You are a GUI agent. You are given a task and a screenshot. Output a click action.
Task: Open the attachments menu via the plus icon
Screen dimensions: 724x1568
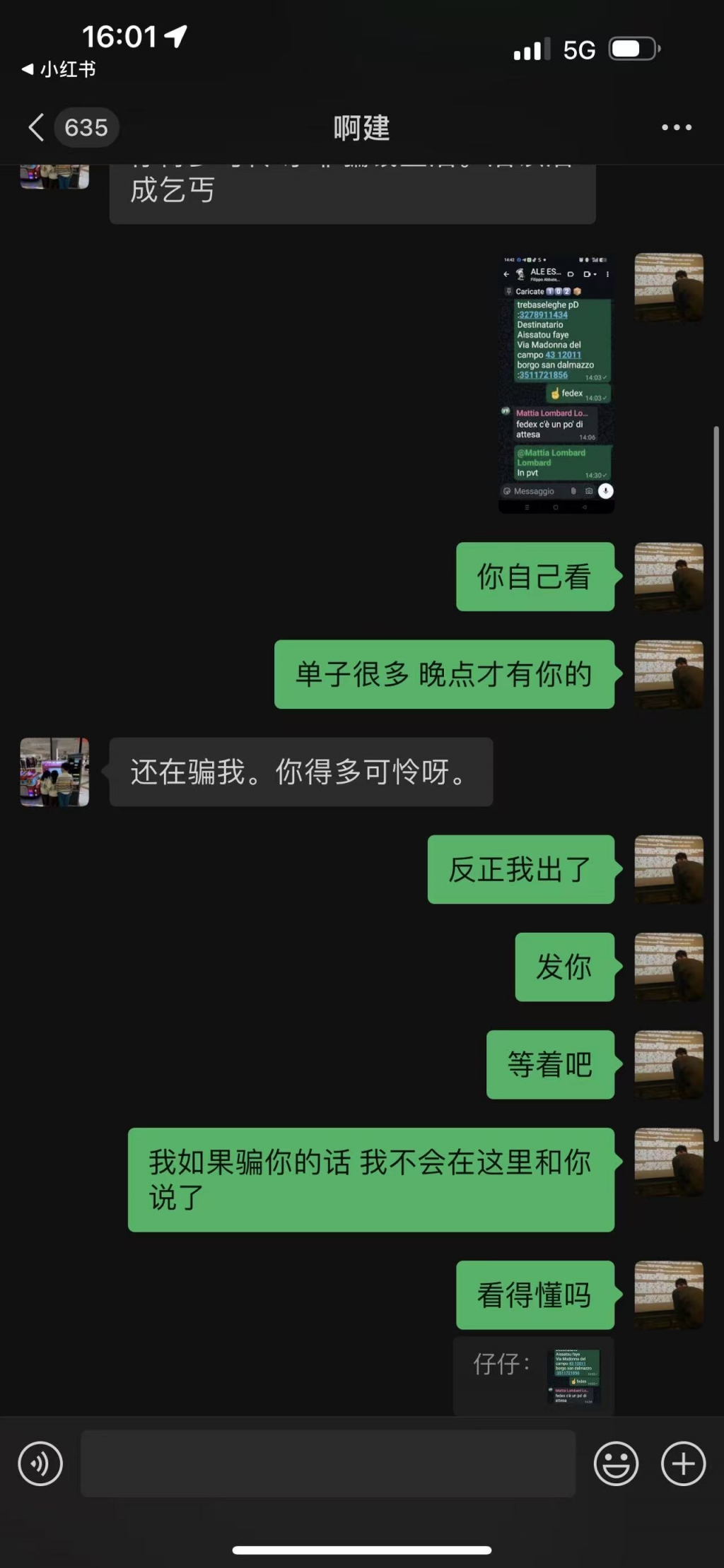point(682,1464)
